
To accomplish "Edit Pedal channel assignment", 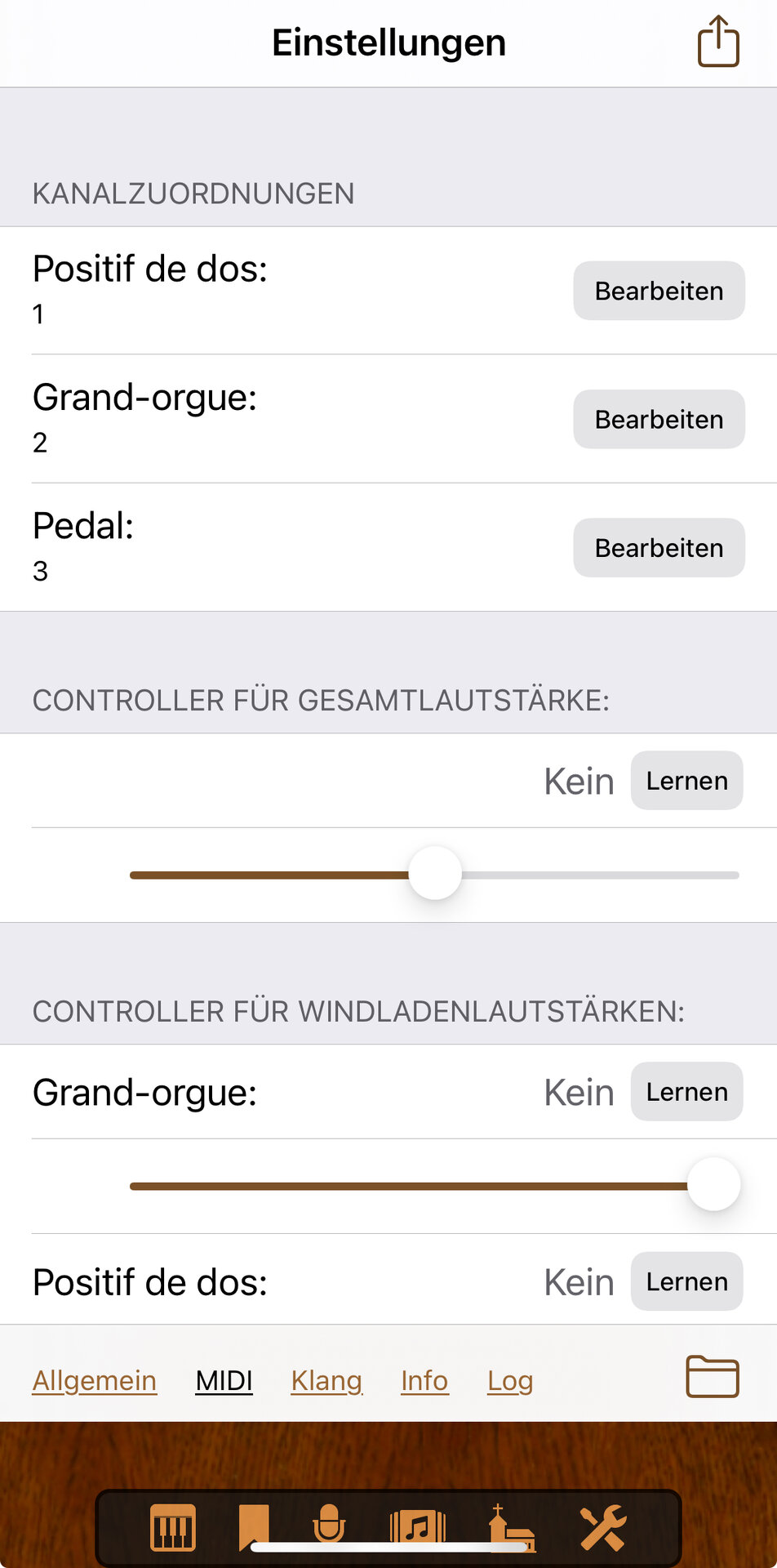I will coord(659,548).
